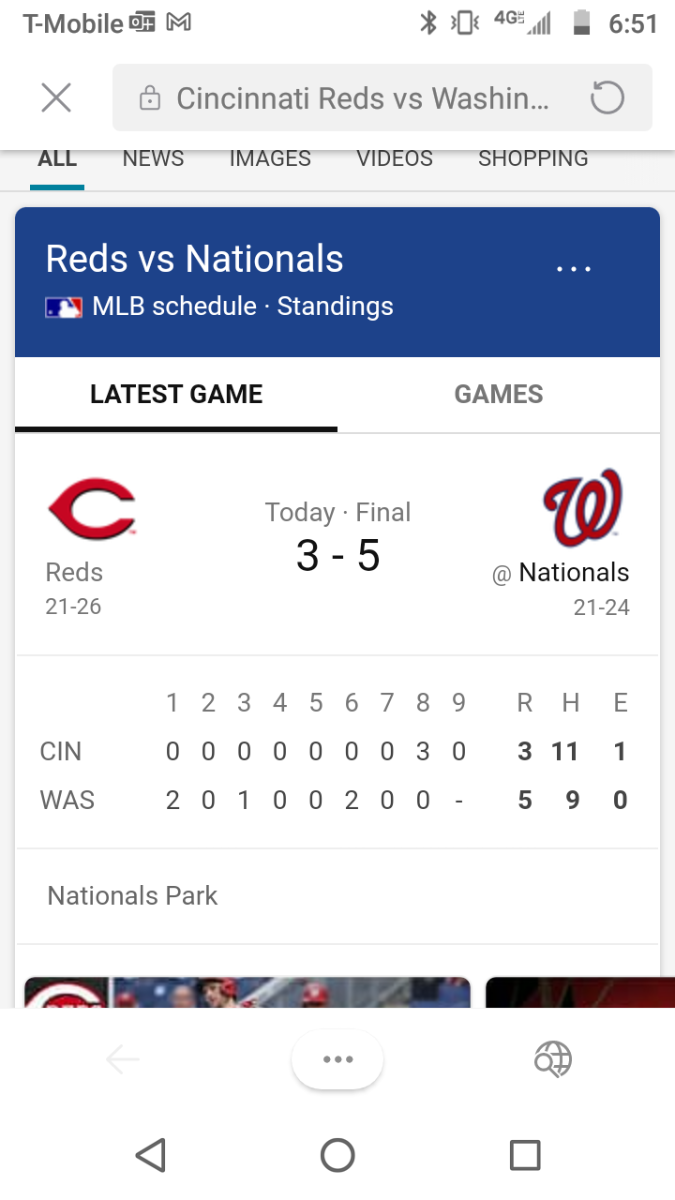Open the bottom bar more options button
The height and width of the screenshot is (1200, 675).
click(337, 1059)
